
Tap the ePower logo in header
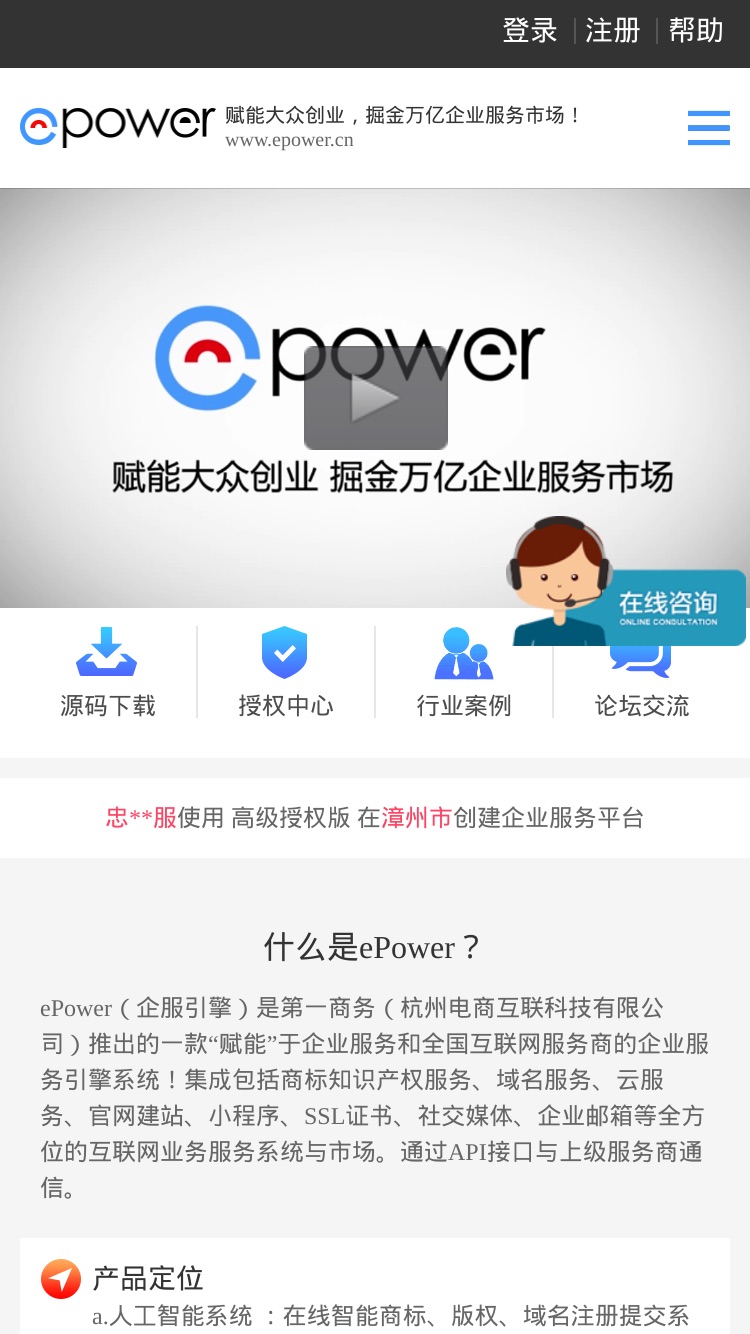(117, 126)
